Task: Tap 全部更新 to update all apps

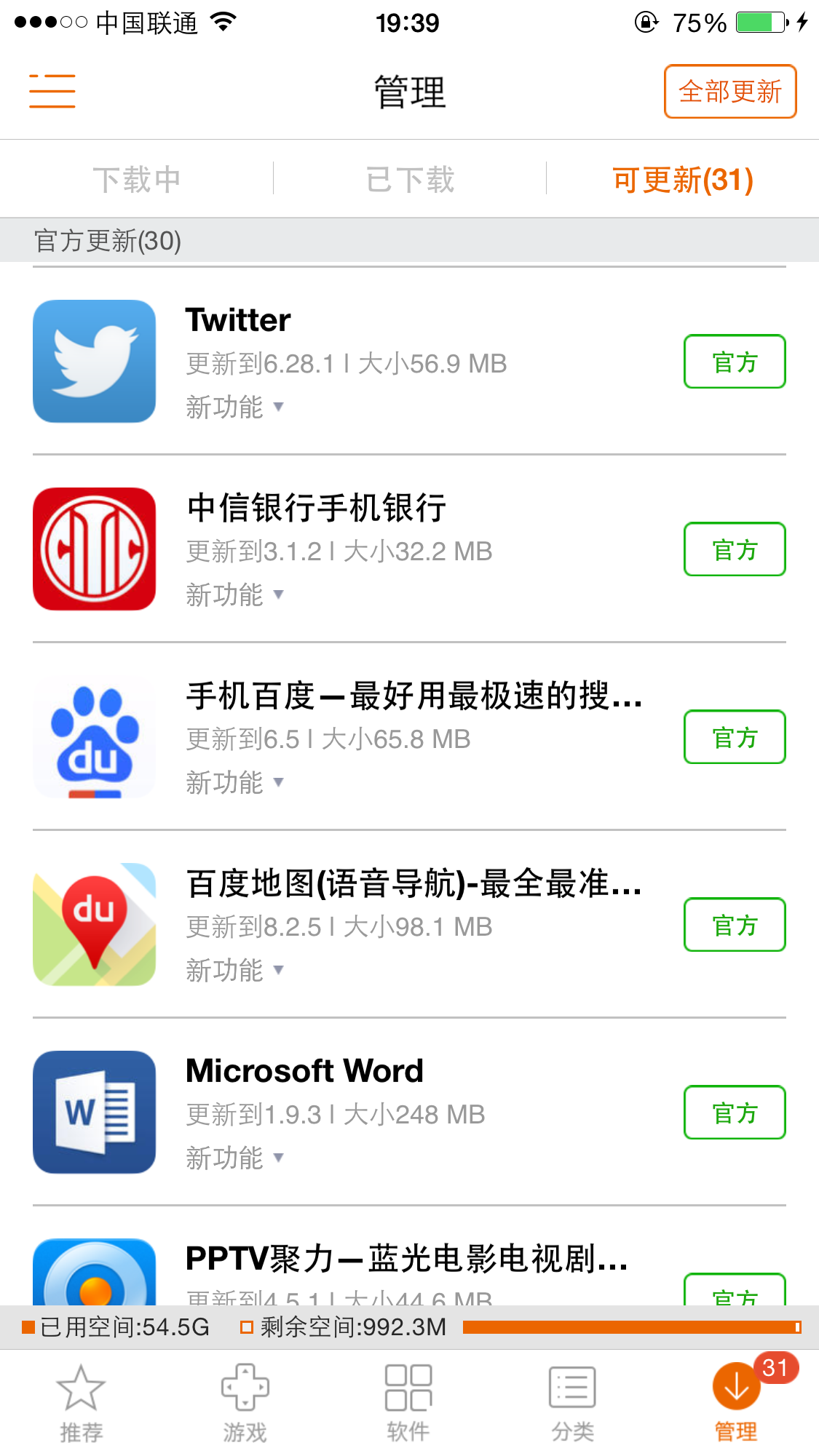Action: click(729, 92)
